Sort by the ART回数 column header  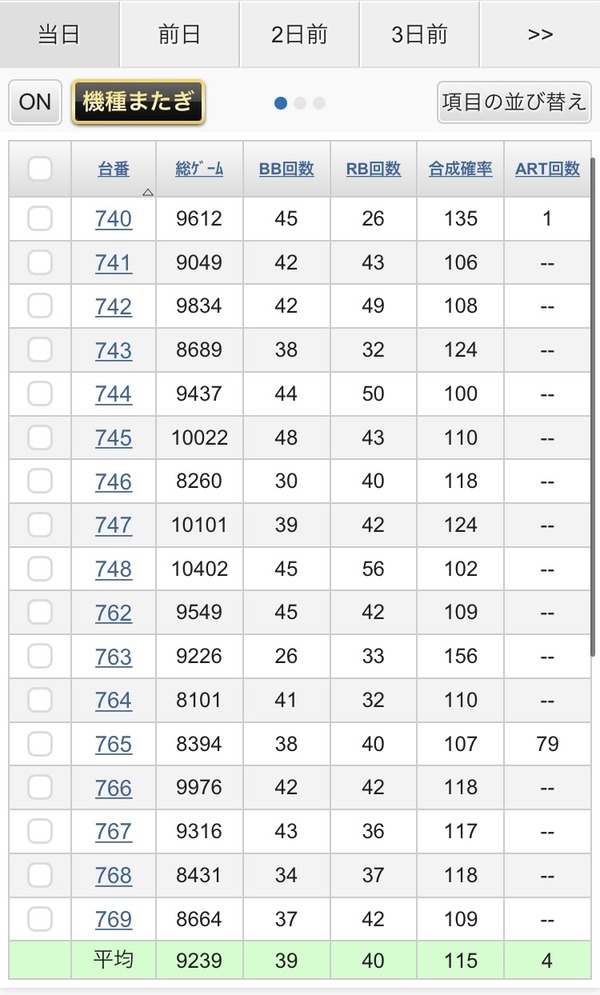pos(547,169)
